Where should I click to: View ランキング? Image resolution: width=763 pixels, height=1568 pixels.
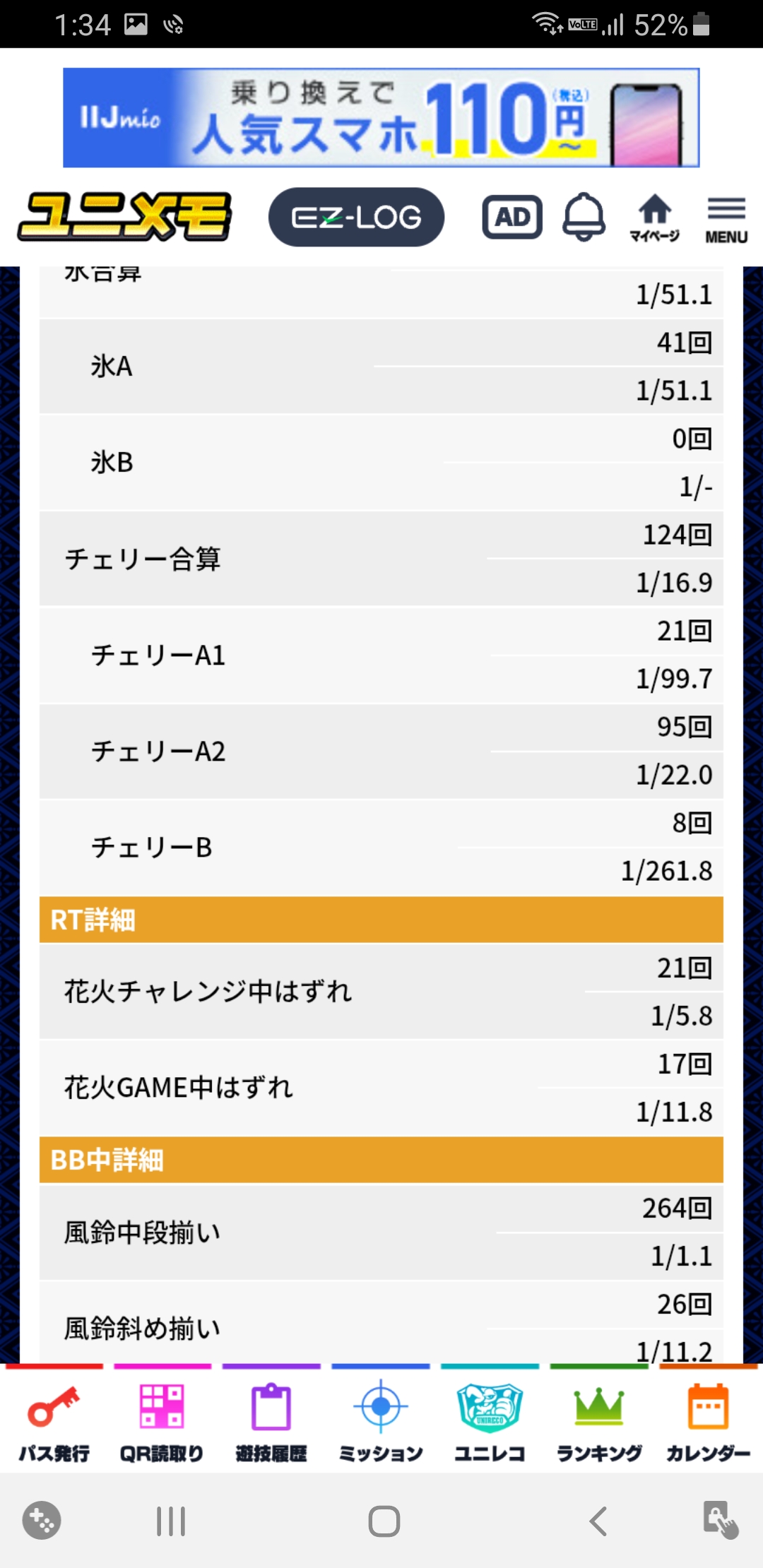click(x=599, y=1421)
